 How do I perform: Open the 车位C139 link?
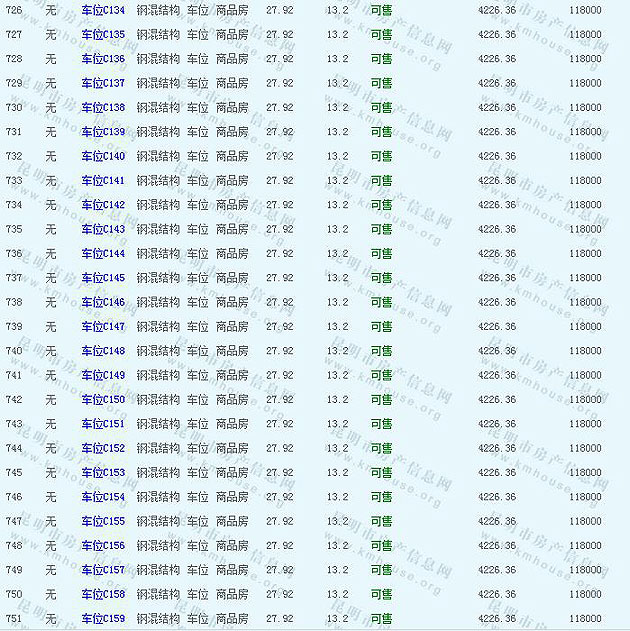coord(103,132)
